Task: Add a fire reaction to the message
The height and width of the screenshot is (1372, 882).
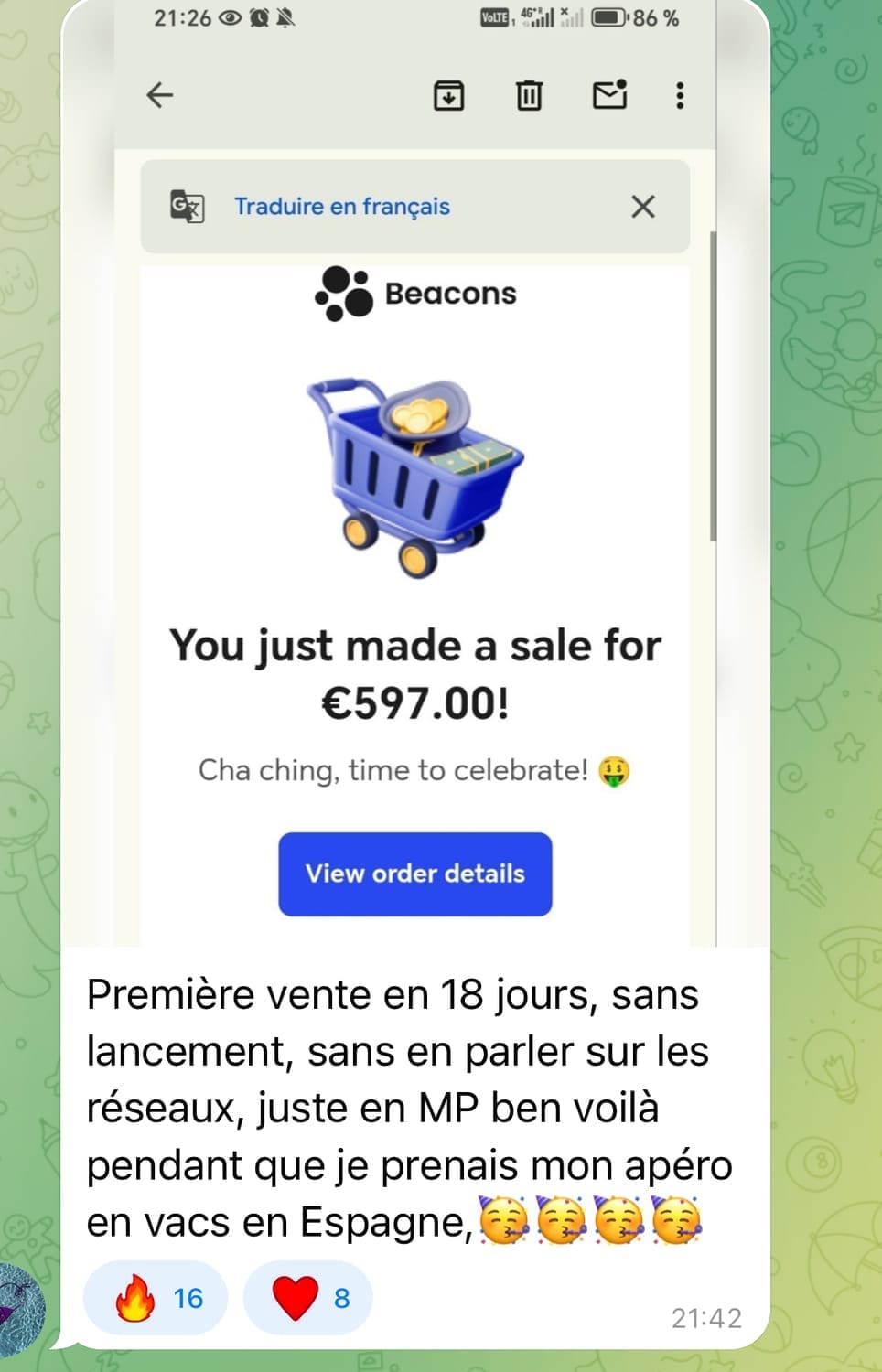Action: [155, 1298]
